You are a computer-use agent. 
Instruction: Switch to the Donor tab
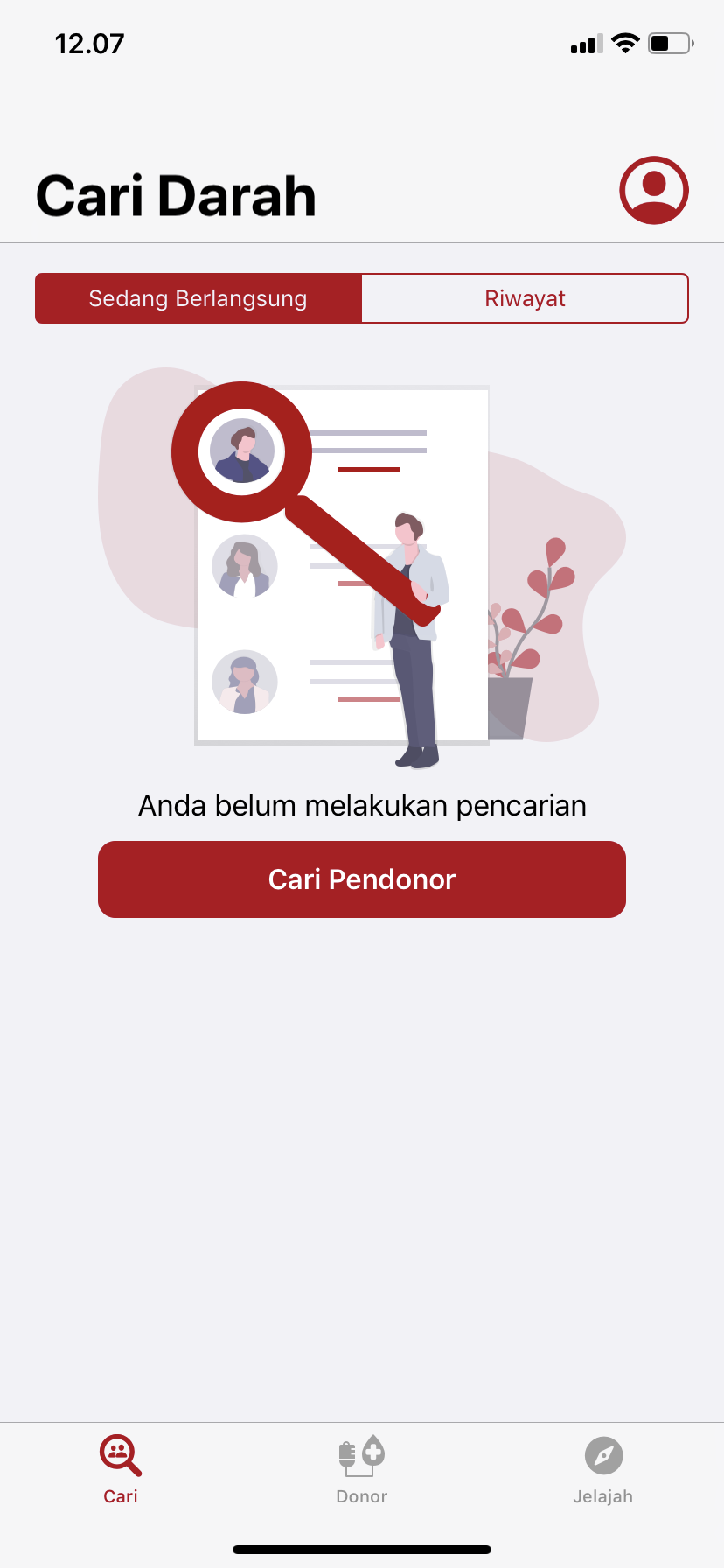[362, 1470]
